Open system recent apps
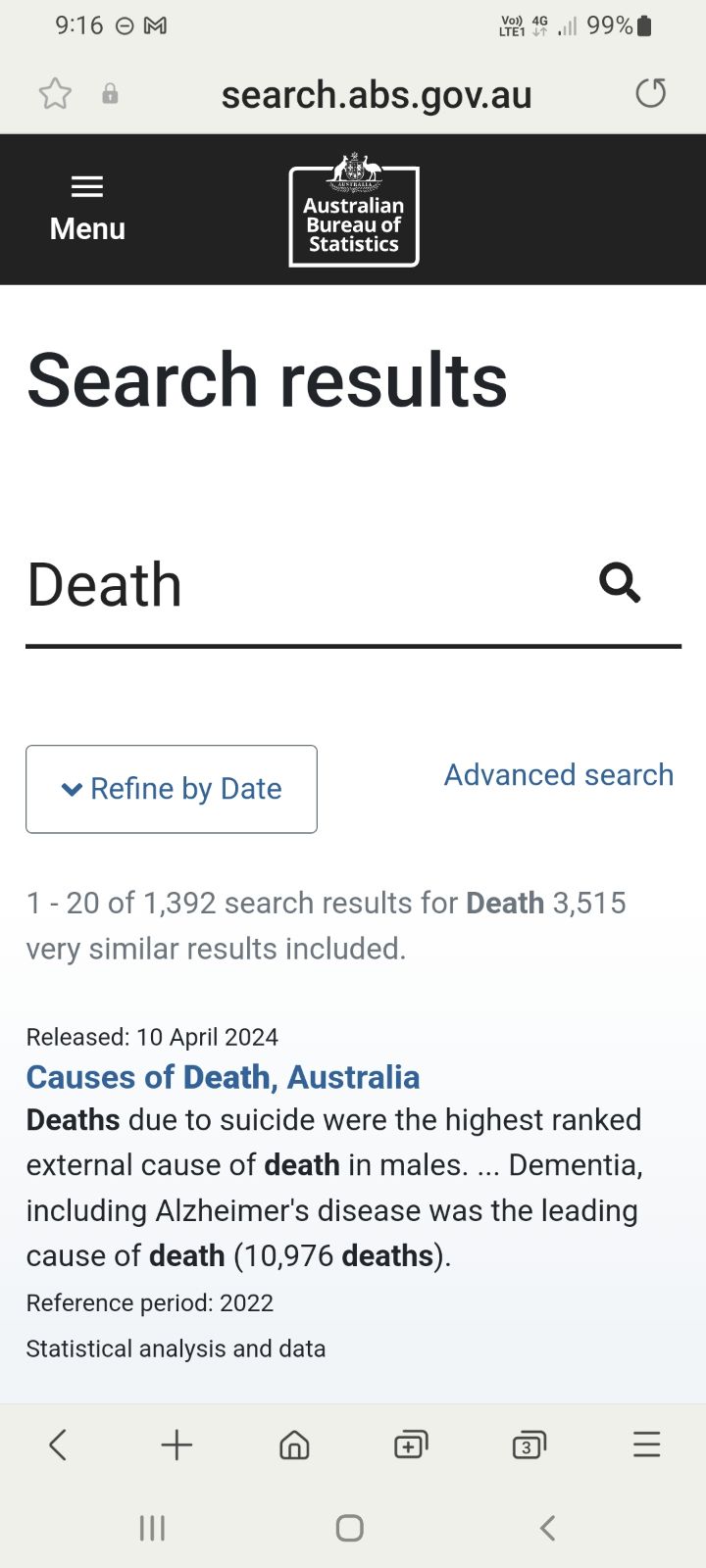Viewport: 706px width, 1568px height. (x=152, y=1528)
